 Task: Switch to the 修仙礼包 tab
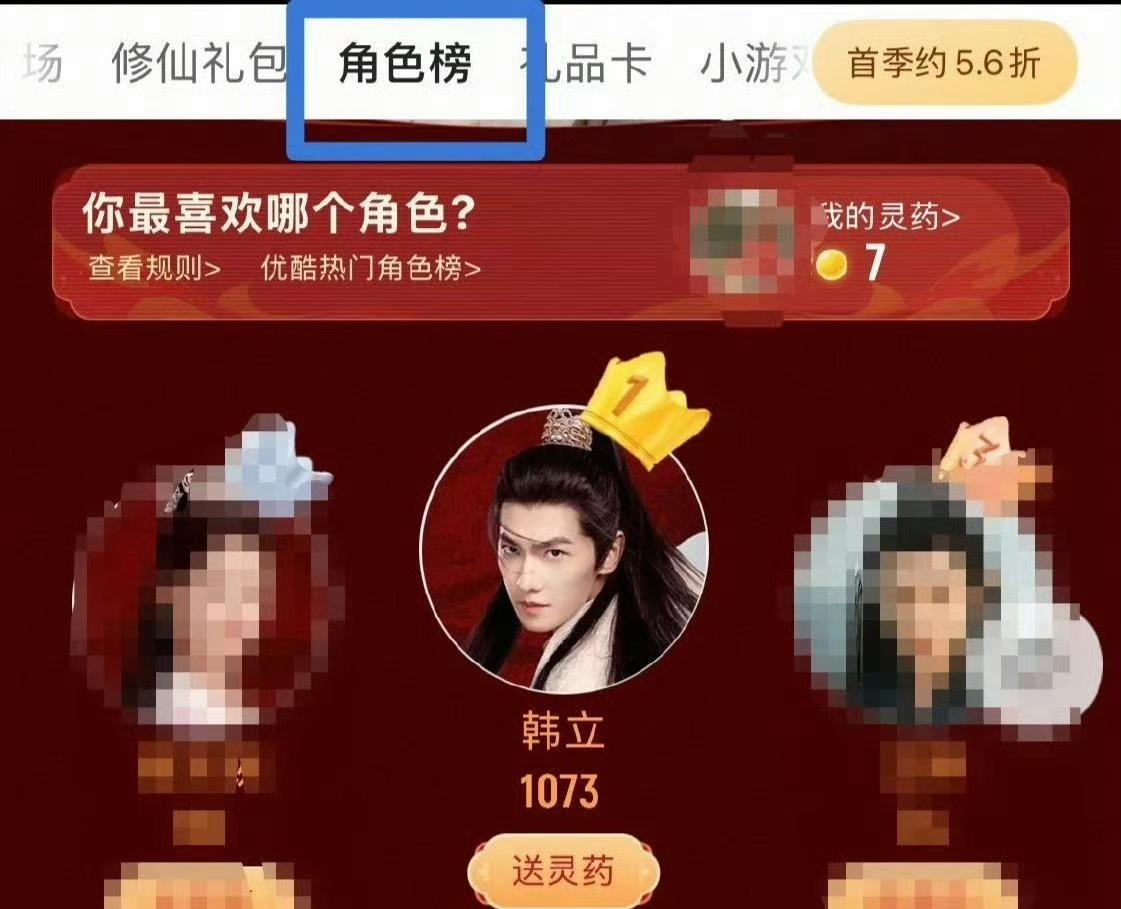coord(197,65)
